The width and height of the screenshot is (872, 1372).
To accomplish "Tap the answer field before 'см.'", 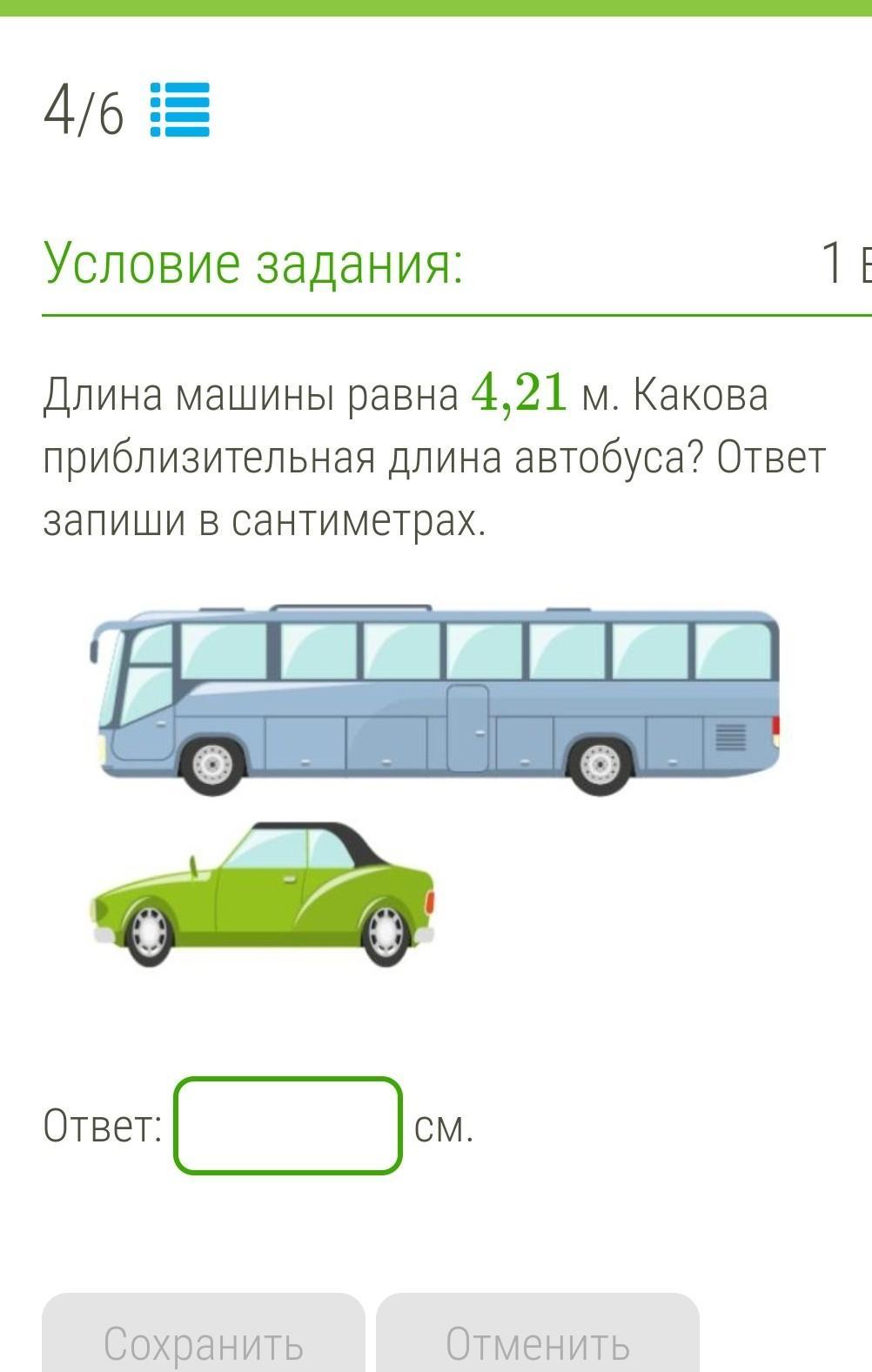I will tap(288, 1126).
